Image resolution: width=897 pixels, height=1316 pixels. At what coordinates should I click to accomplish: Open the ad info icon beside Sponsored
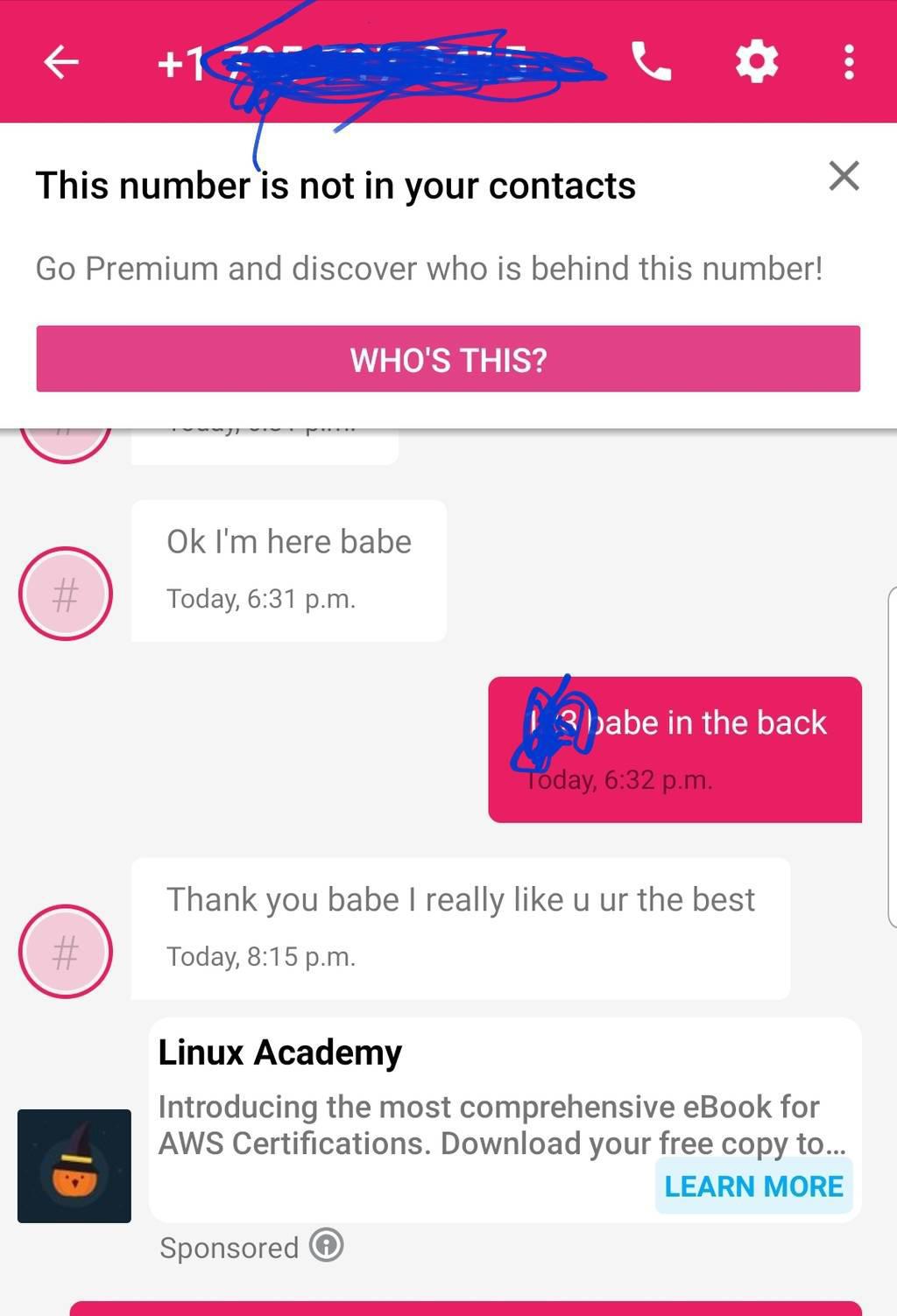point(327,1245)
